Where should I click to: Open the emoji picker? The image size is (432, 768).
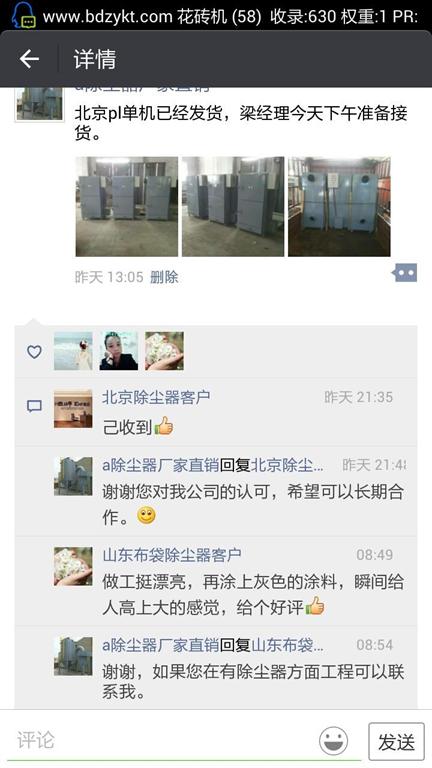pyautogui.click(x=334, y=741)
